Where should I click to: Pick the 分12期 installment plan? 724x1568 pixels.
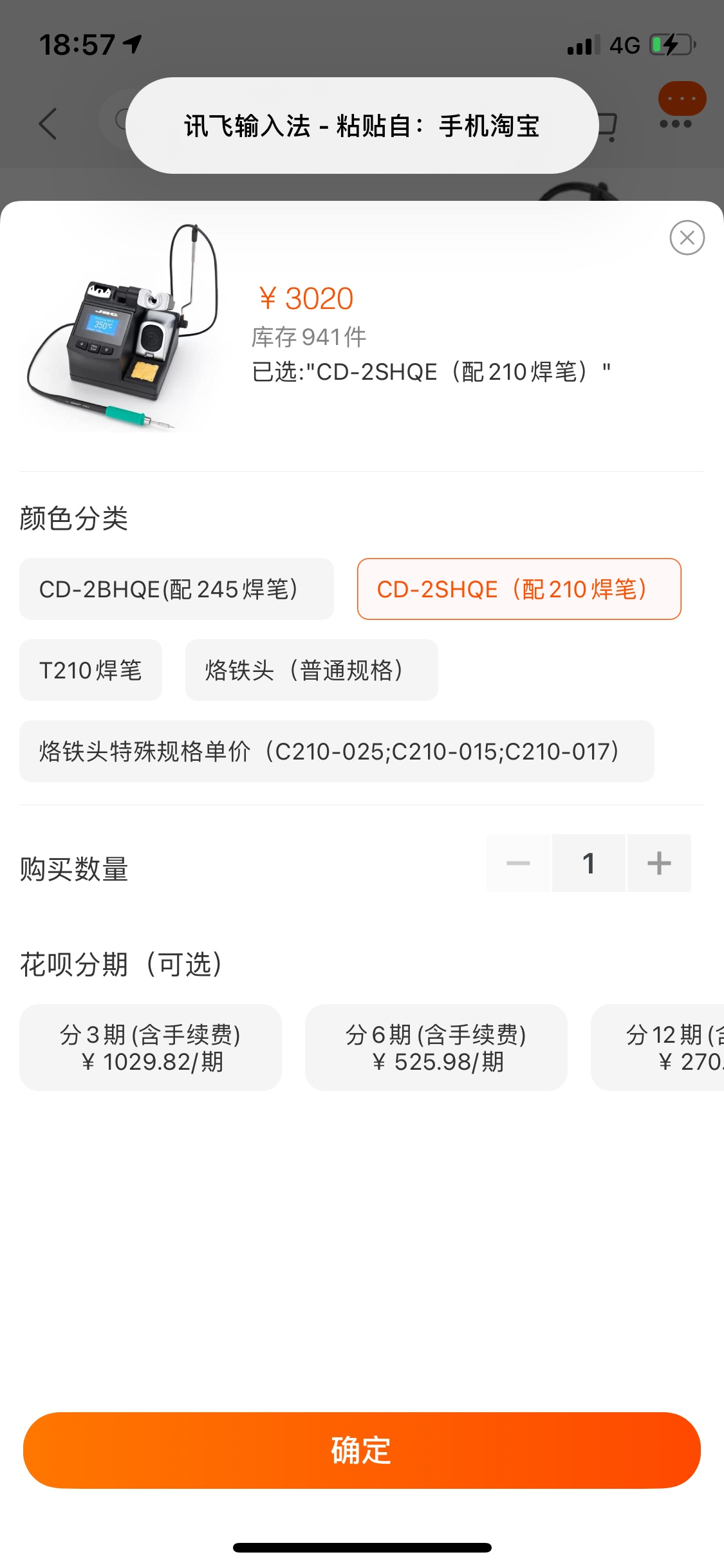pyautogui.click(x=658, y=1047)
